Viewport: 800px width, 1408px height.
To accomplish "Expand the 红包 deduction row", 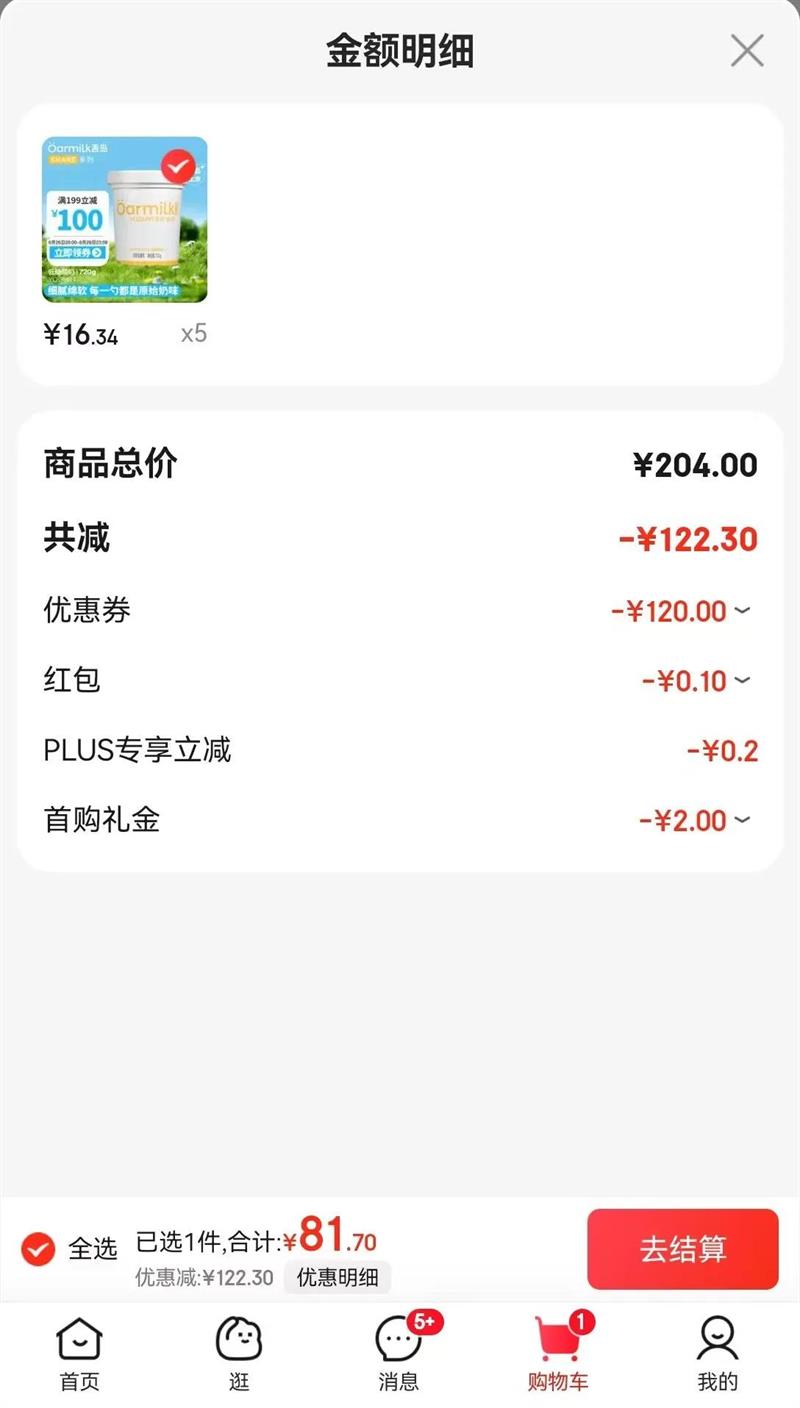I will (x=741, y=681).
